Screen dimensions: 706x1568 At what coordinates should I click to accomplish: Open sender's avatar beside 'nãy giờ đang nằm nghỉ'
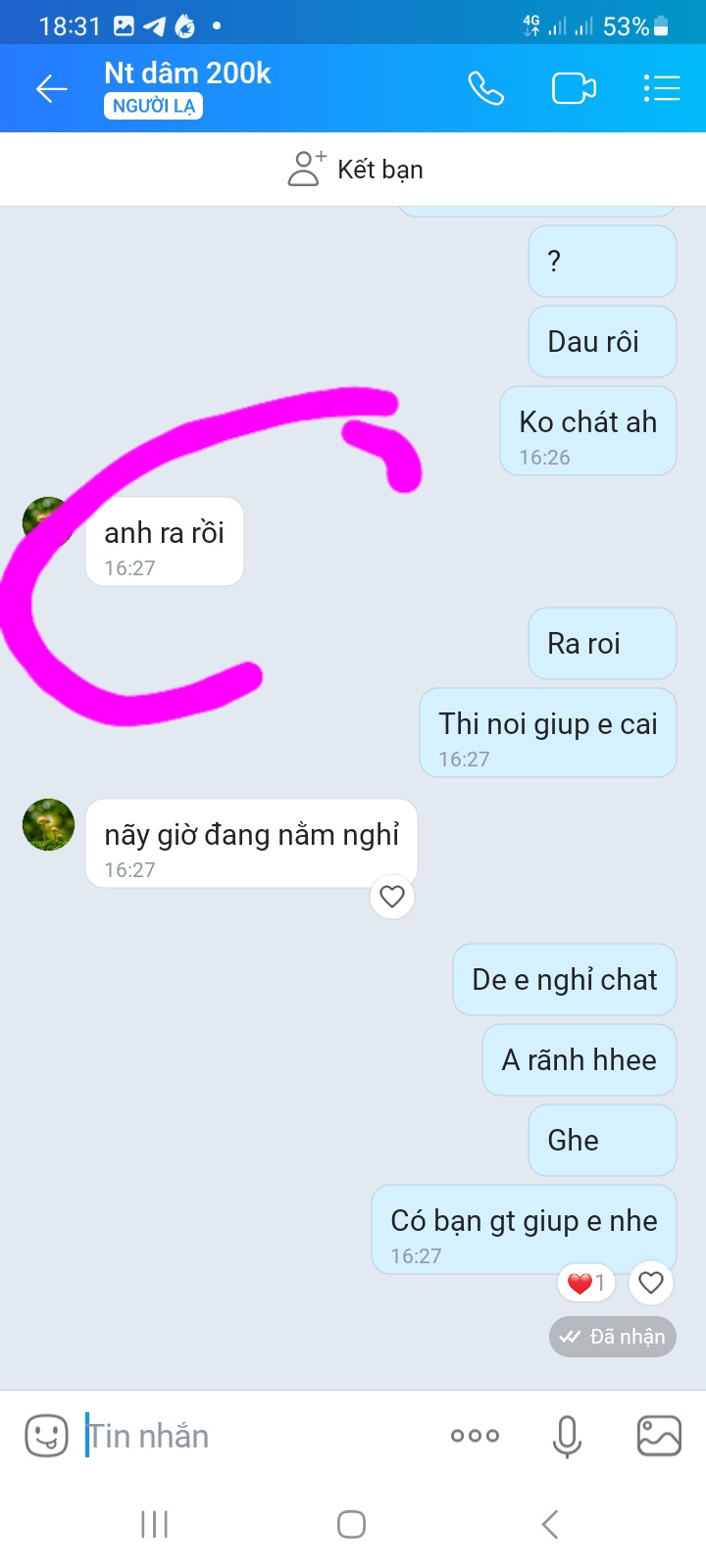[49, 824]
